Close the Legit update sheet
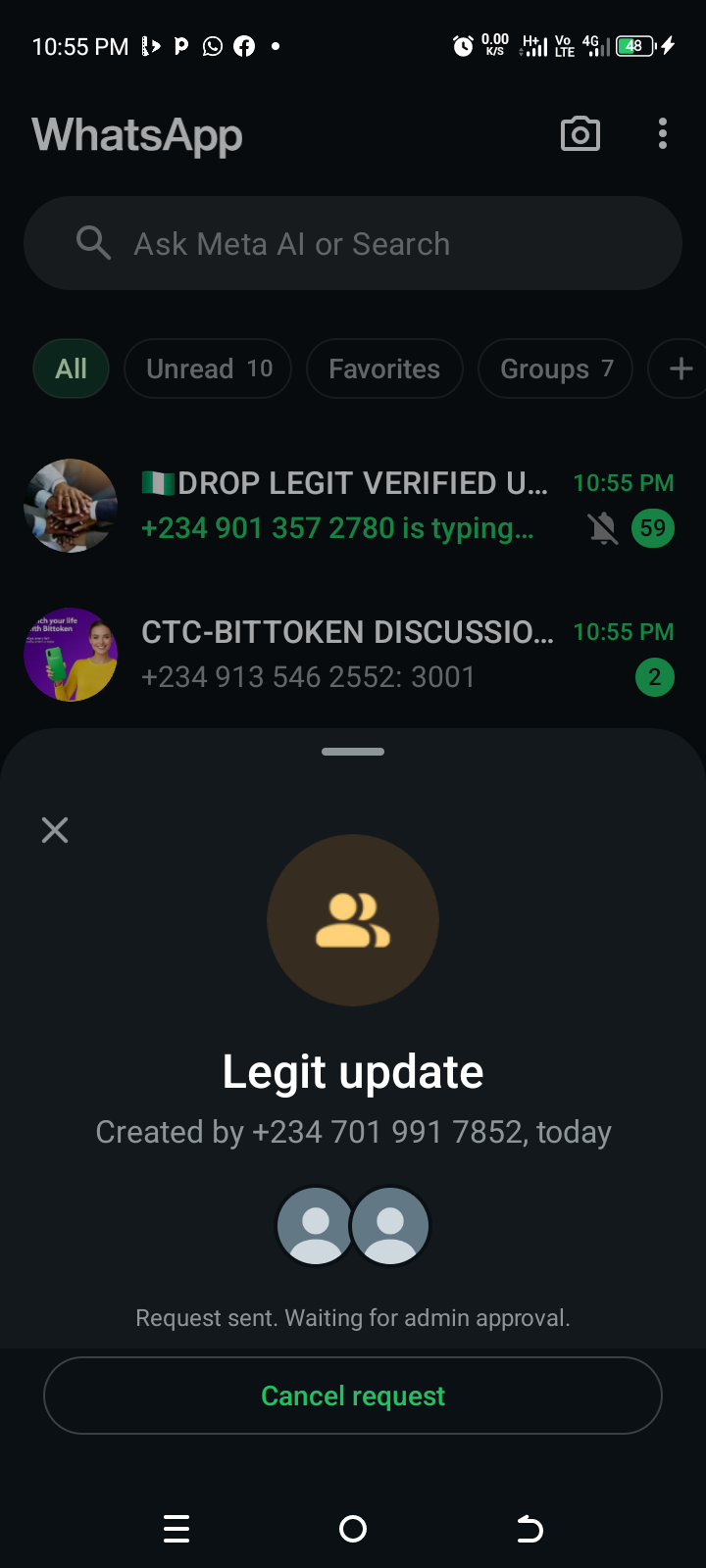The image size is (706, 1568). 55,830
